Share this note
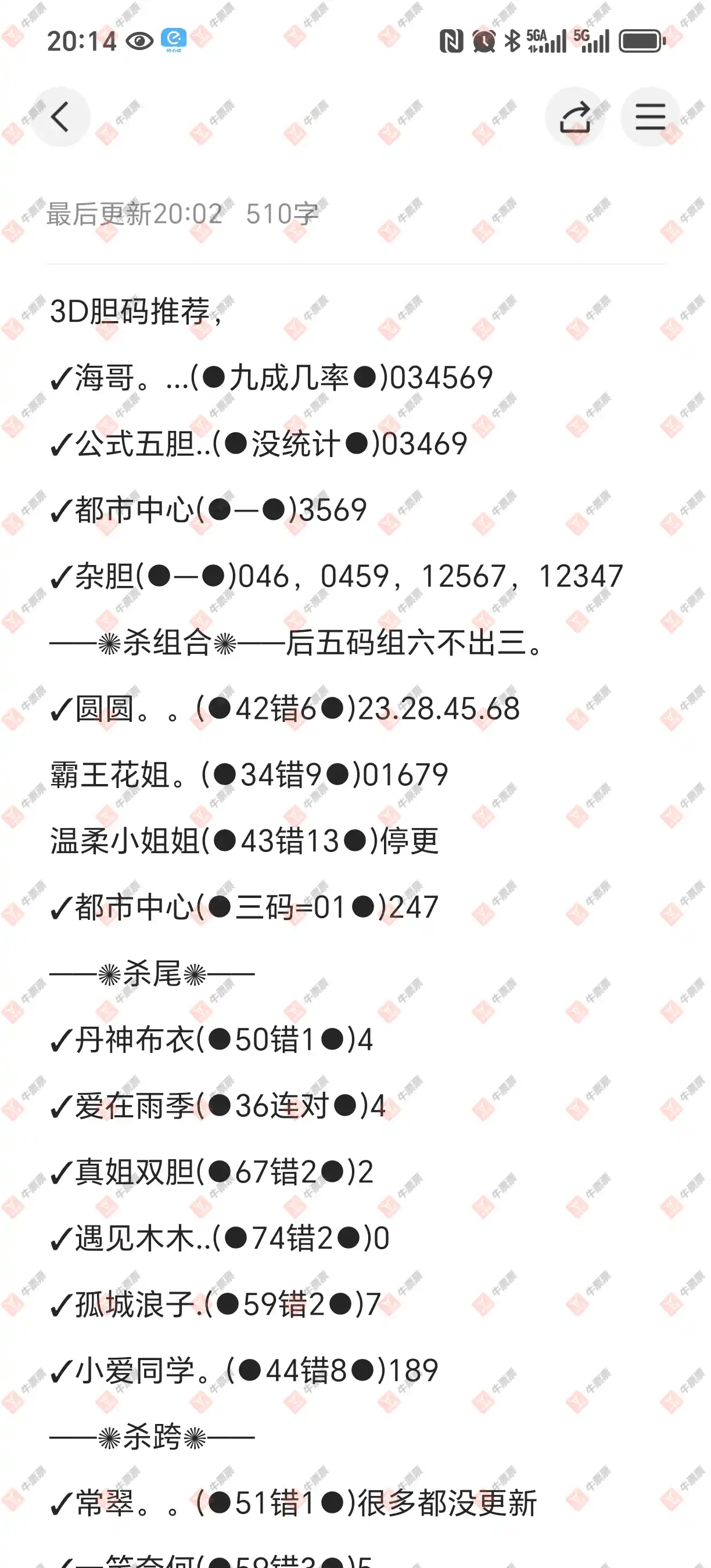 [575, 117]
